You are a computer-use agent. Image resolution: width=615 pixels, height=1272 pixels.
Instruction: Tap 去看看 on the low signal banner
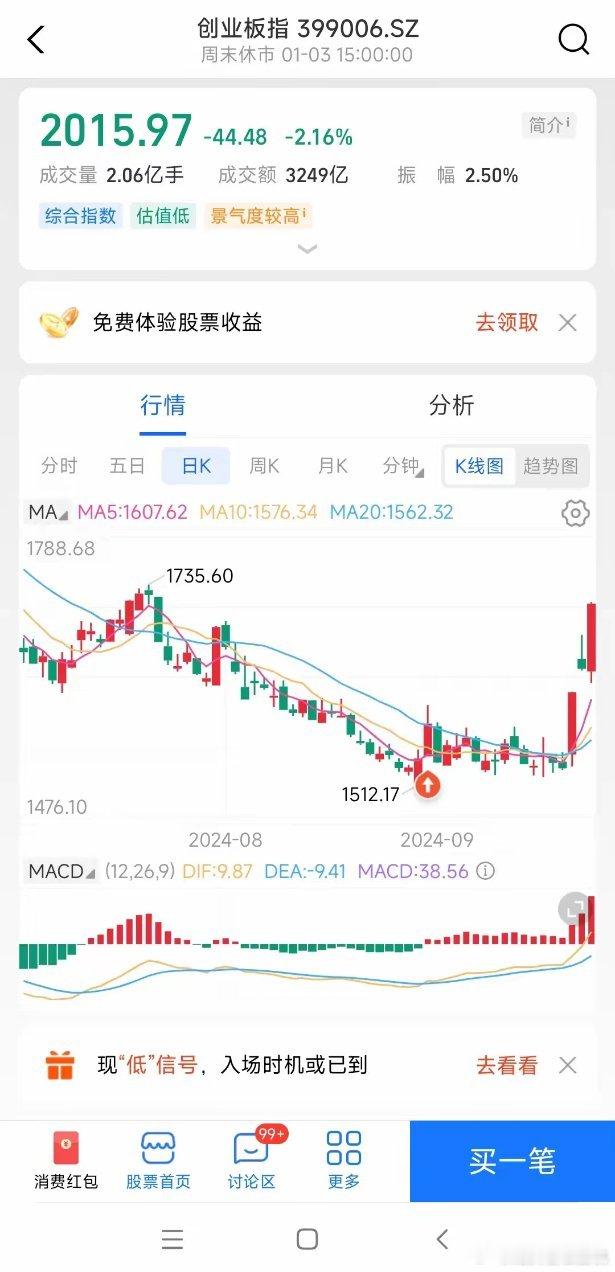click(x=507, y=1065)
